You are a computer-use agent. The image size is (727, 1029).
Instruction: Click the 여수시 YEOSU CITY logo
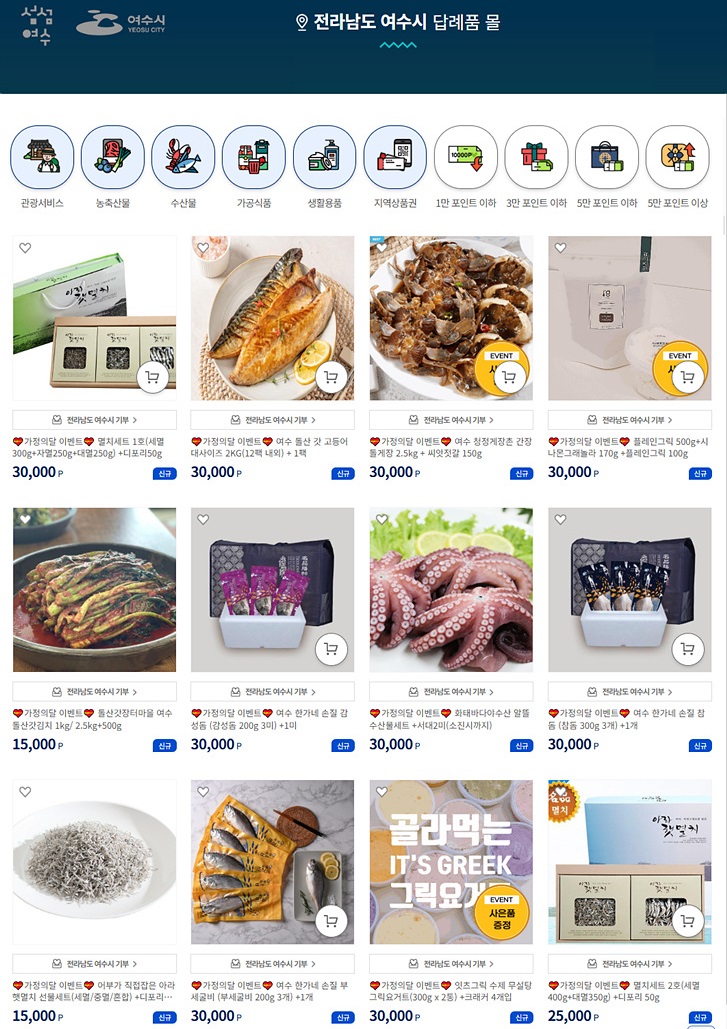click(122, 24)
